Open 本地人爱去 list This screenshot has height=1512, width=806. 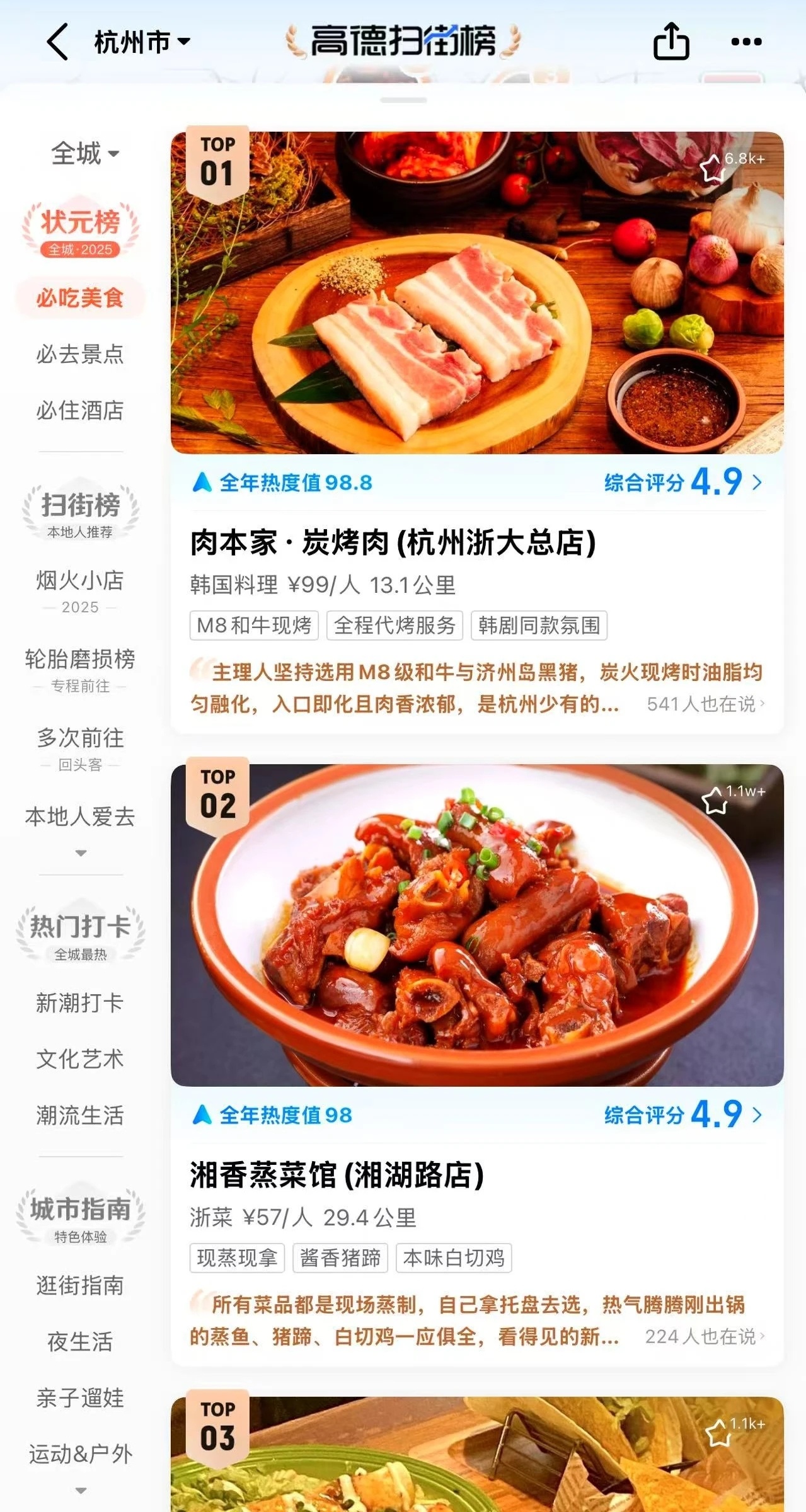[80, 816]
